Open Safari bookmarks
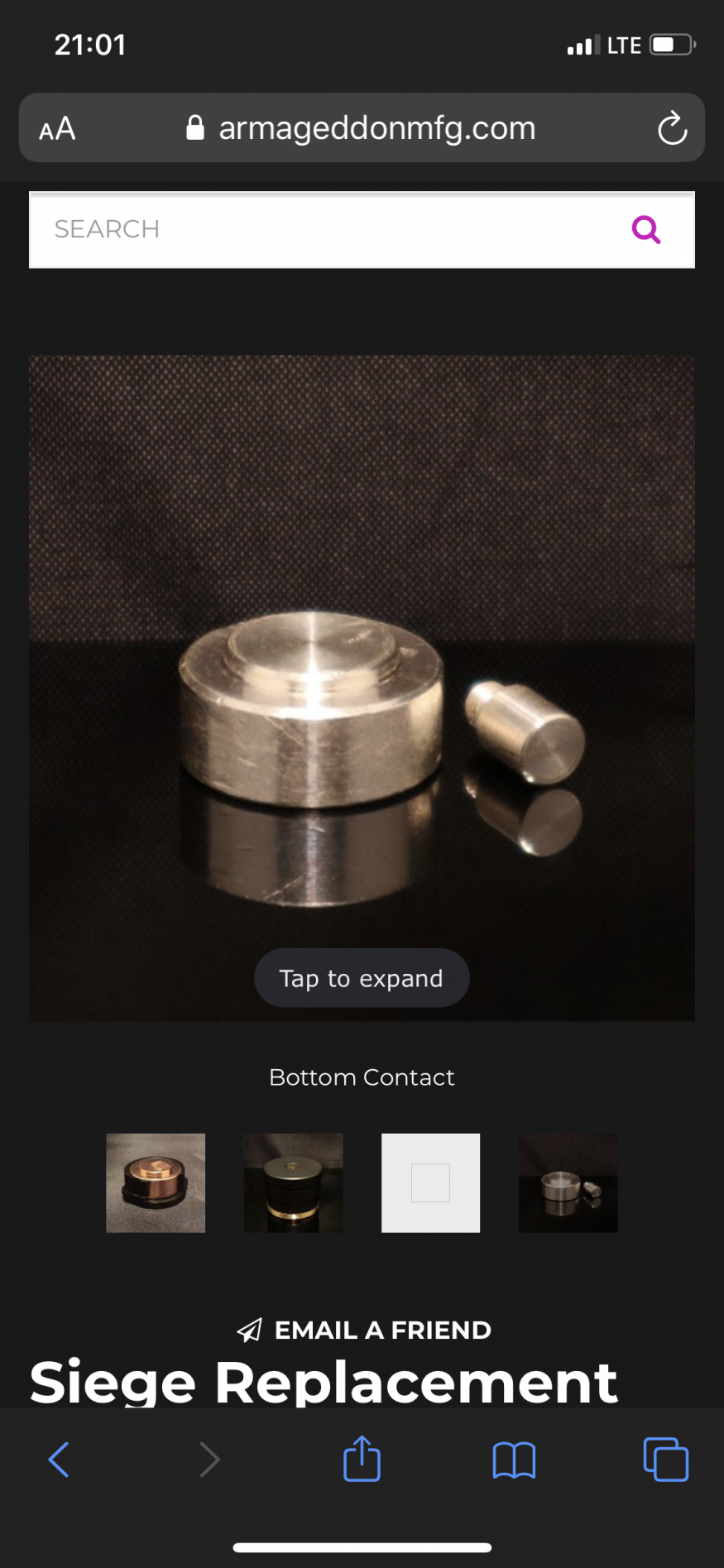The width and height of the screenshot is (724, 1568). [514, 1460]
